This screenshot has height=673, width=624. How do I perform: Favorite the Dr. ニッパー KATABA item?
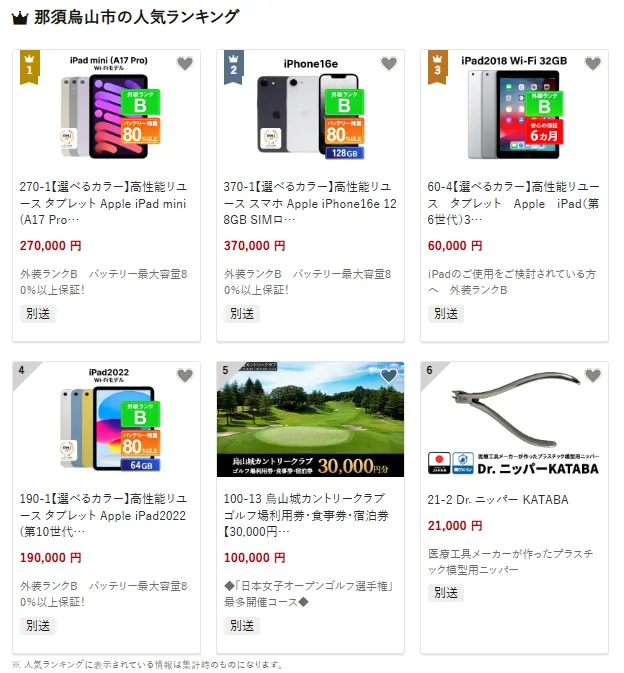(x=593, y=376)
